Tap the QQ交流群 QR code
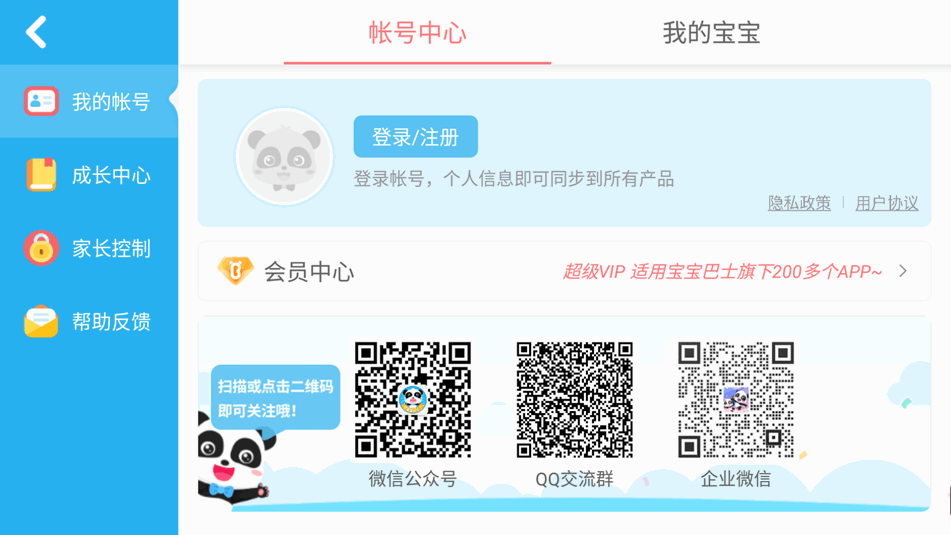The image size is (951, 535). 574,400
